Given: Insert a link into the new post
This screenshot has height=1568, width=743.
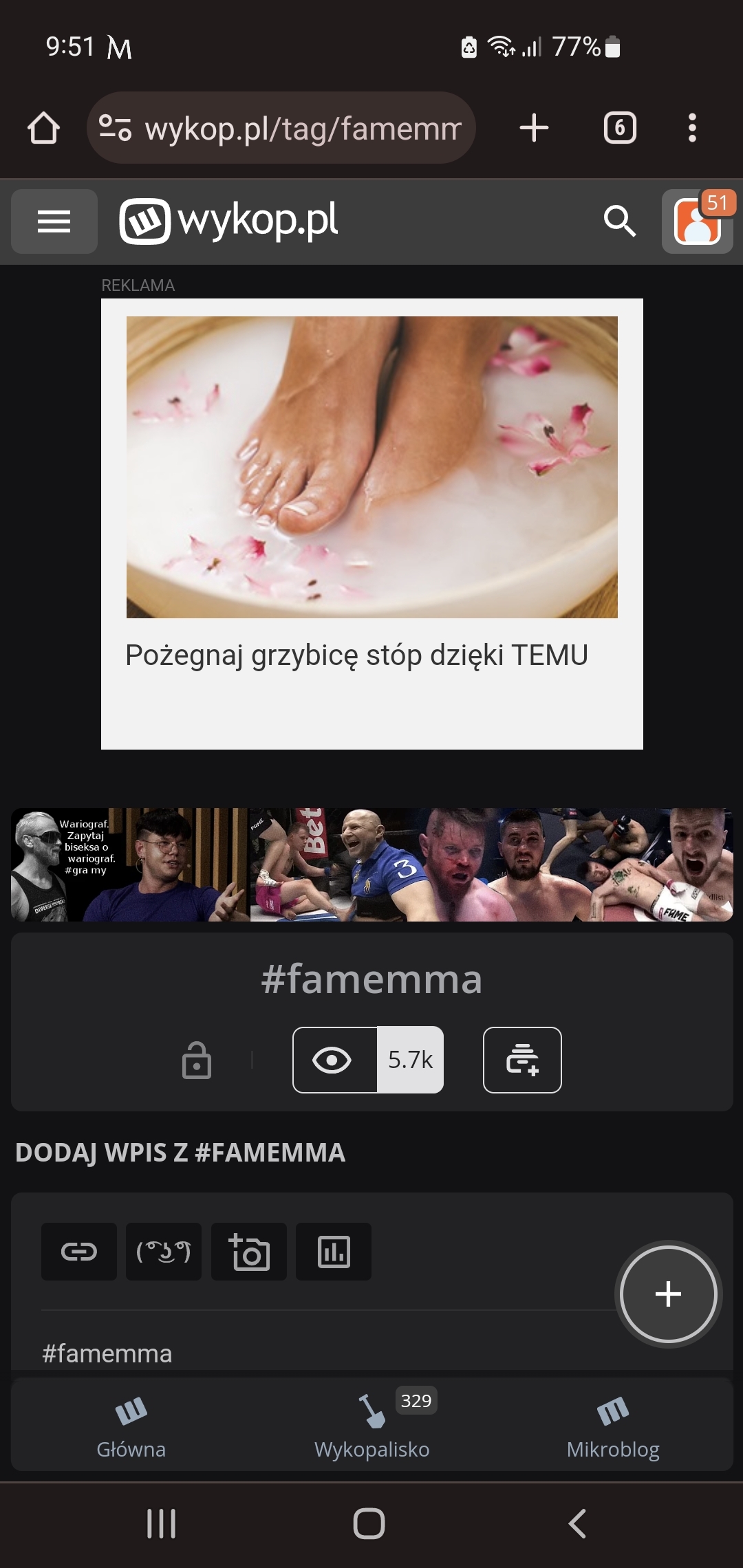Looking at the screenshot, I should pos(79,1252).
